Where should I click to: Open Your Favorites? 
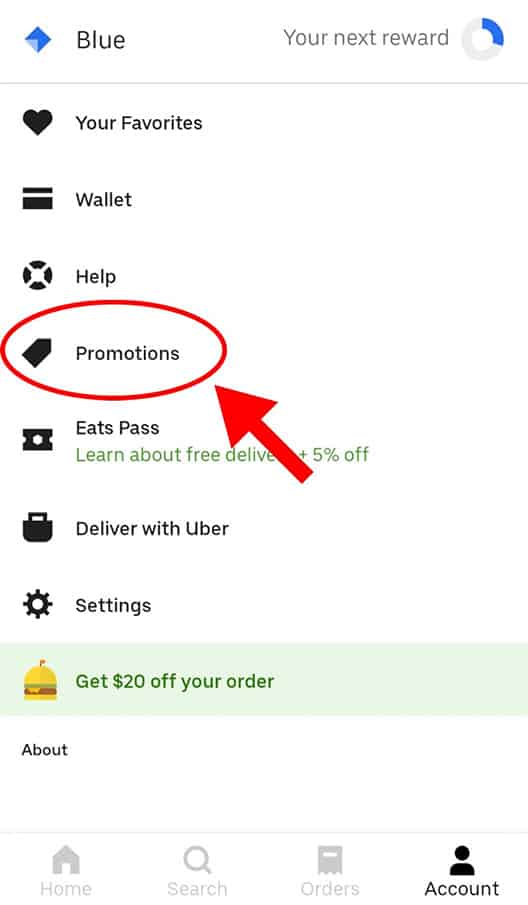click(264, 122)
